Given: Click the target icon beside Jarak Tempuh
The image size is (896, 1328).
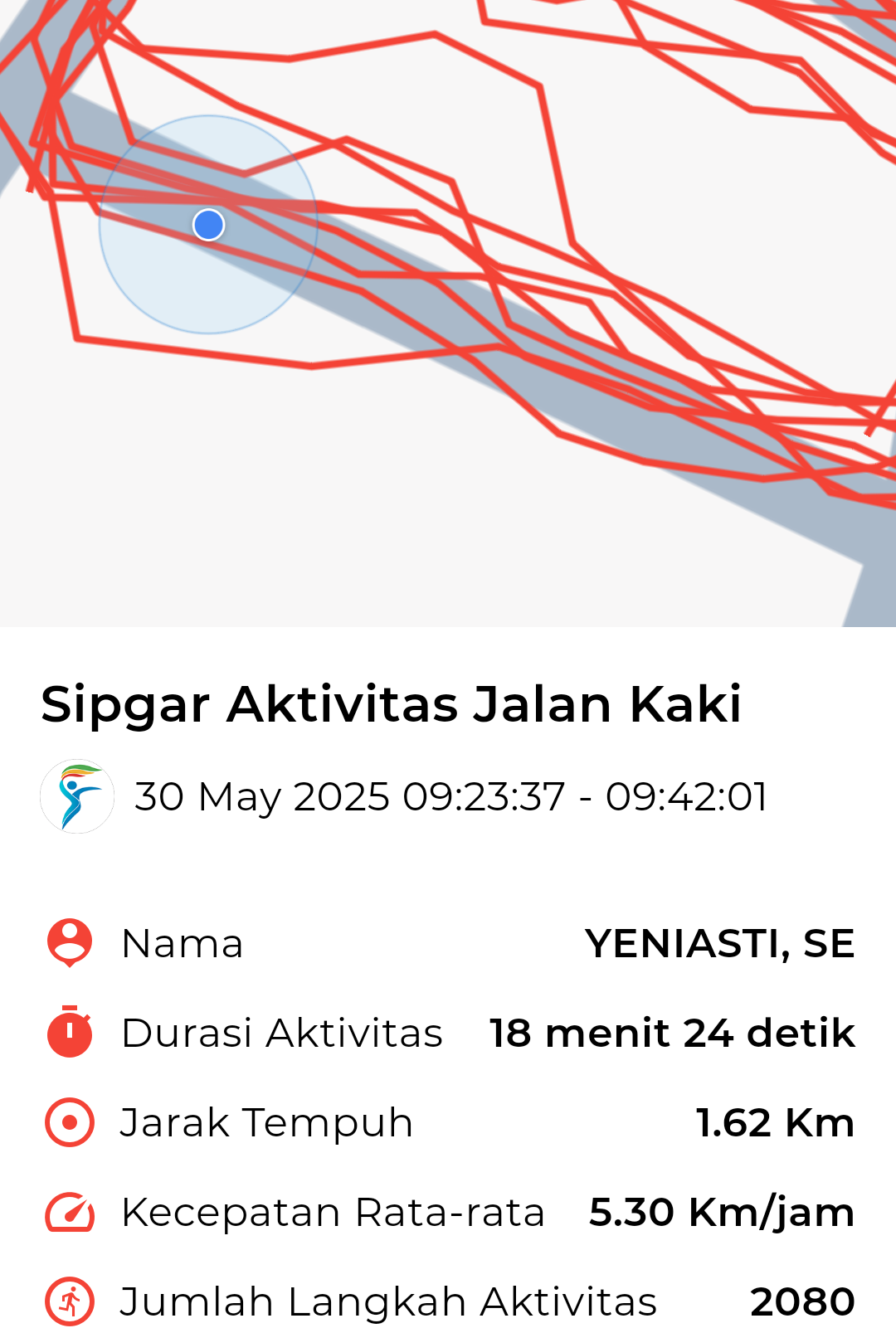Looking at the screenshot, I should tap(70, 1121).
